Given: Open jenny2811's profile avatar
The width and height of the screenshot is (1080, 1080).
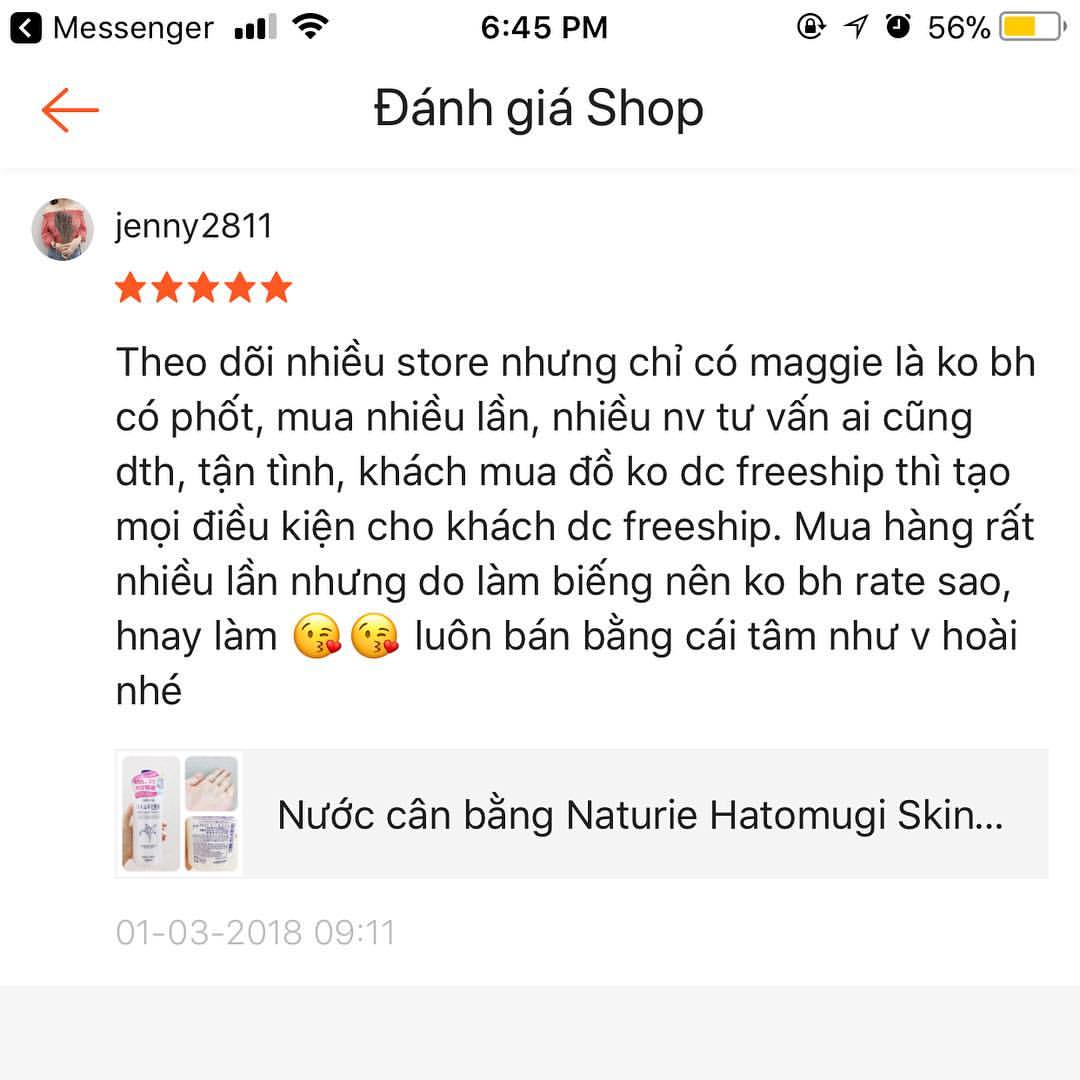Looking at the screenshot, I should 63,229.
